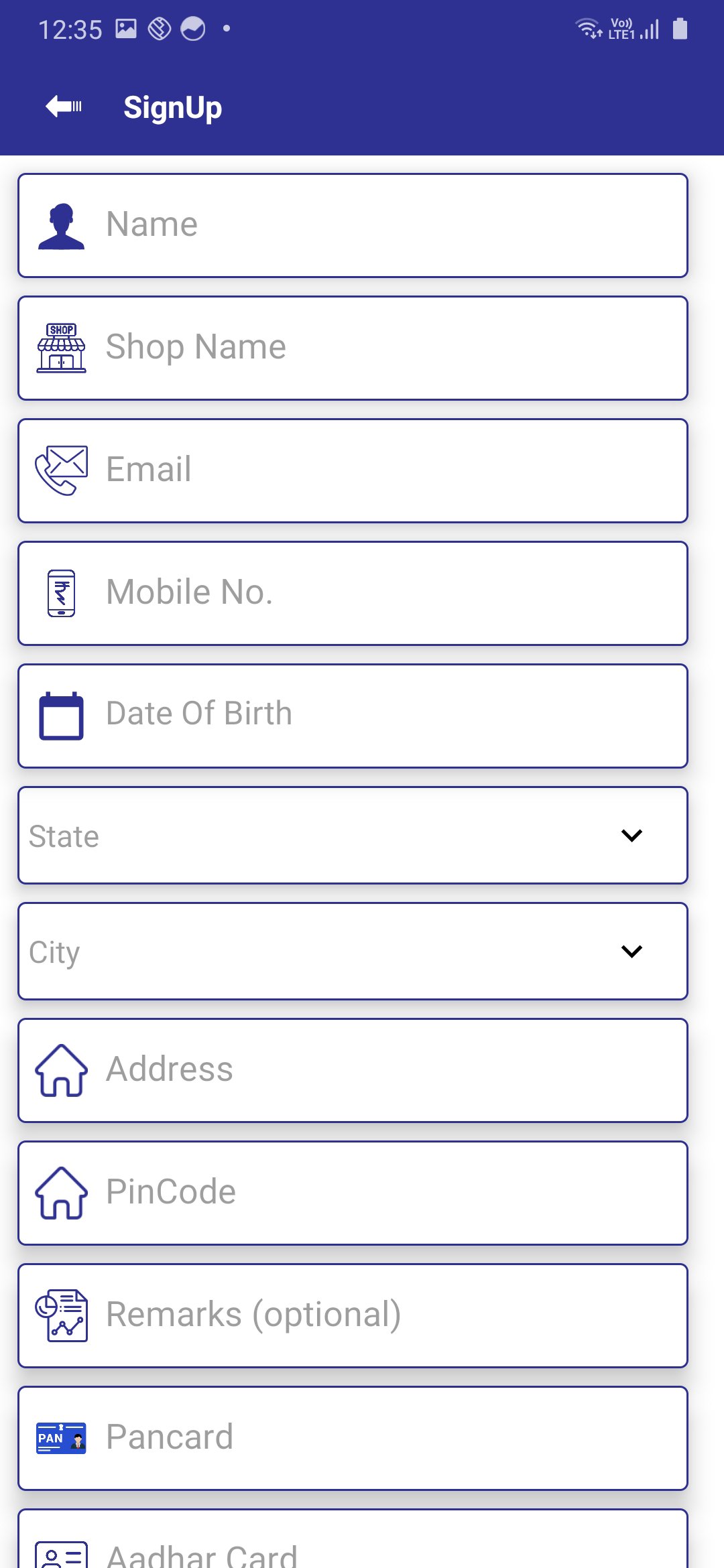This screenshot has height=1568, width=724.
Task: Open the calendar icon beside Date Of Birth
Action: click(x=61, y=714)
